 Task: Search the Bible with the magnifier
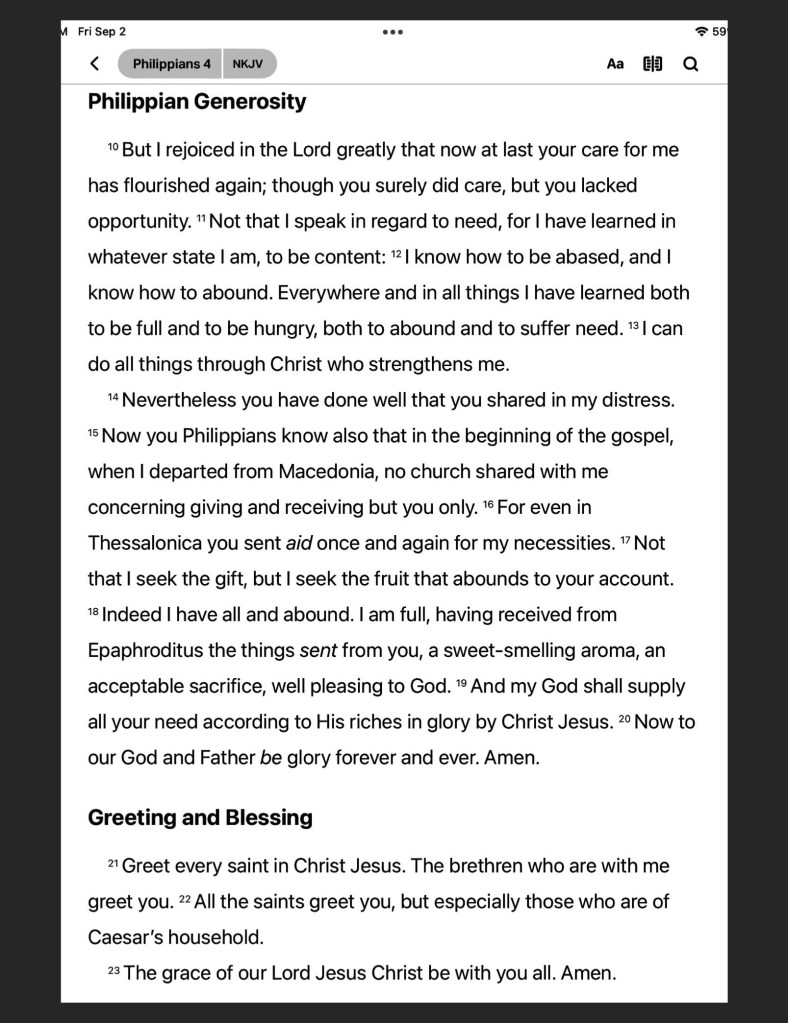690,64
